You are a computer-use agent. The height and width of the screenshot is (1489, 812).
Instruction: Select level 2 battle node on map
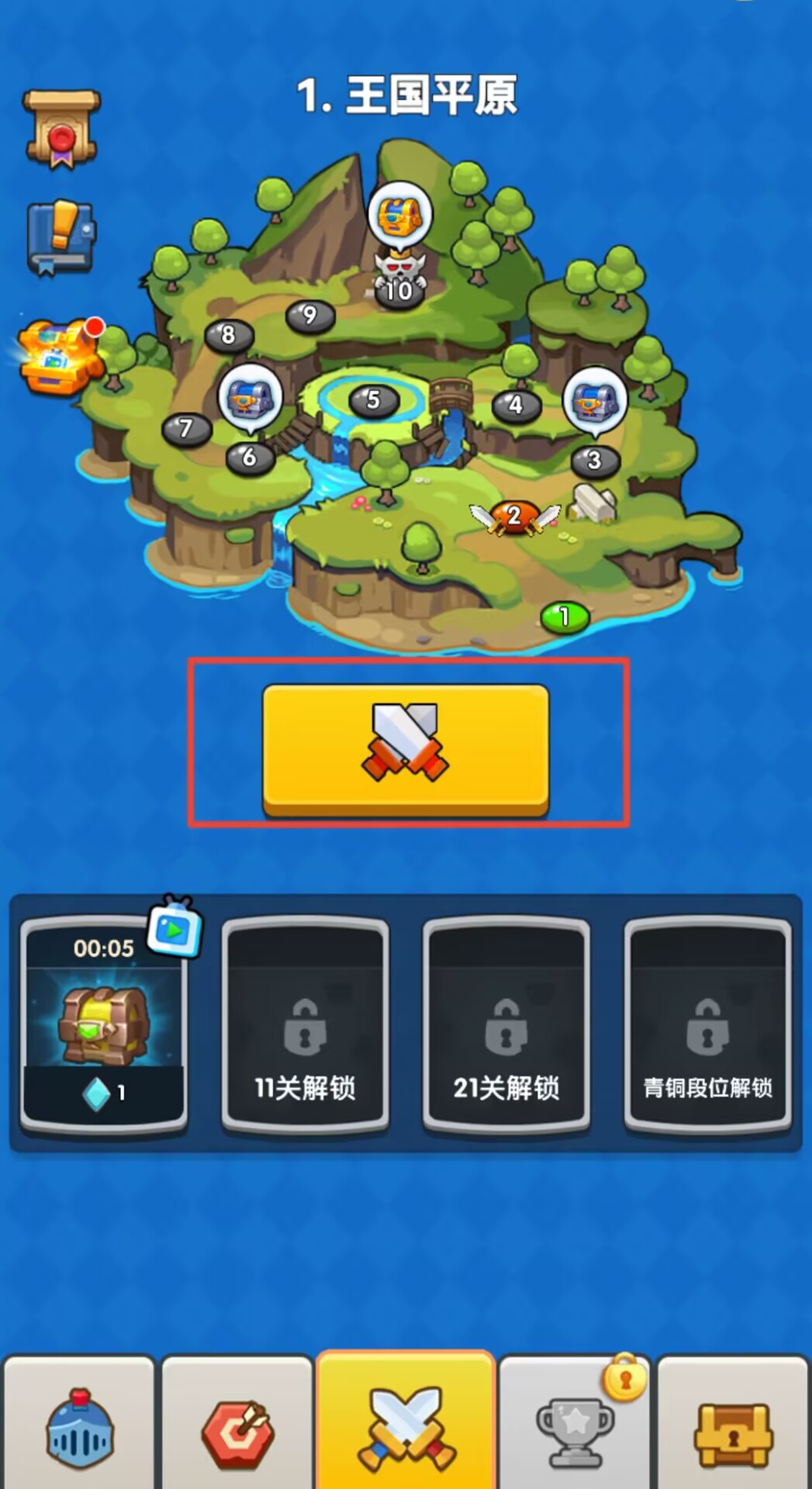[x=514, y=516]
